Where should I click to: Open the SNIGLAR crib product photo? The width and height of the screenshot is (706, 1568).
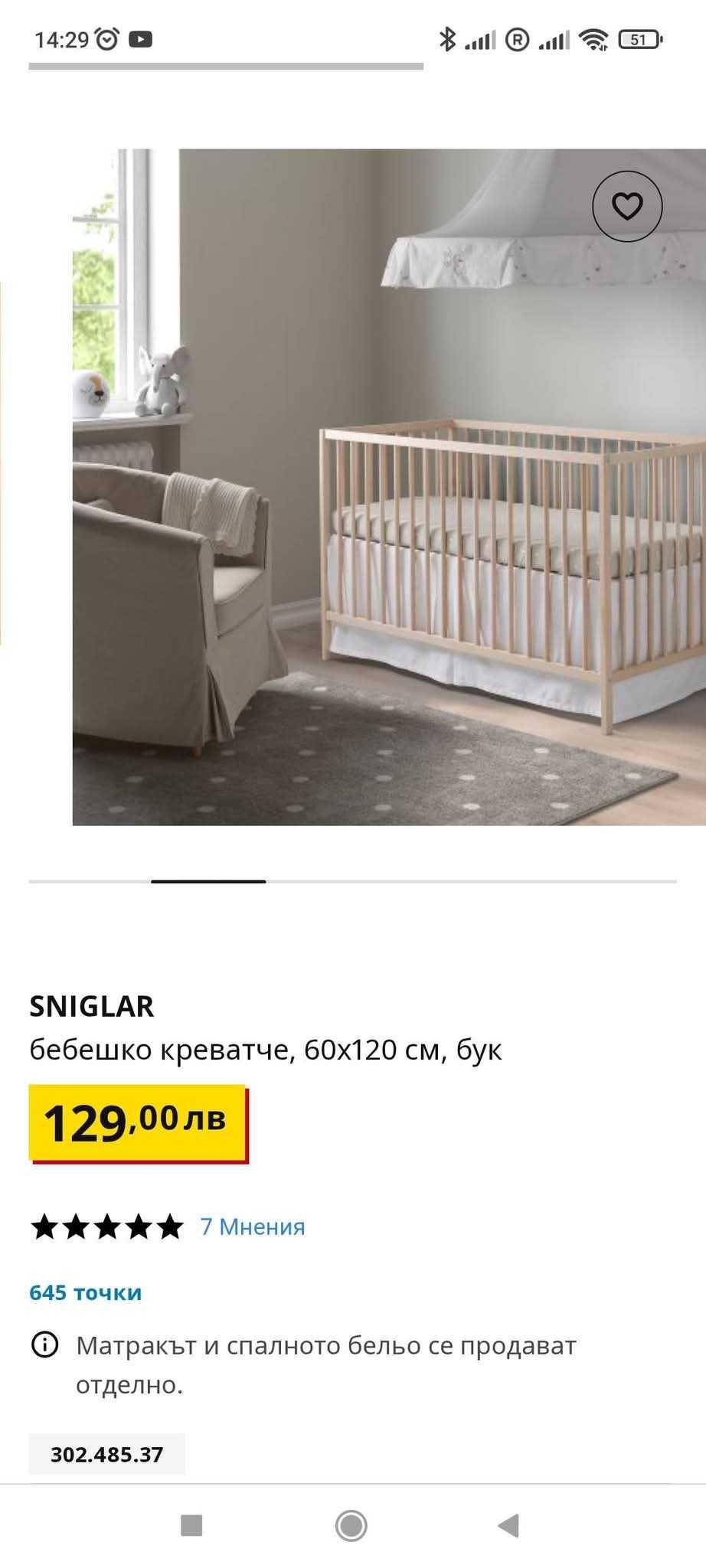point(389,487)
